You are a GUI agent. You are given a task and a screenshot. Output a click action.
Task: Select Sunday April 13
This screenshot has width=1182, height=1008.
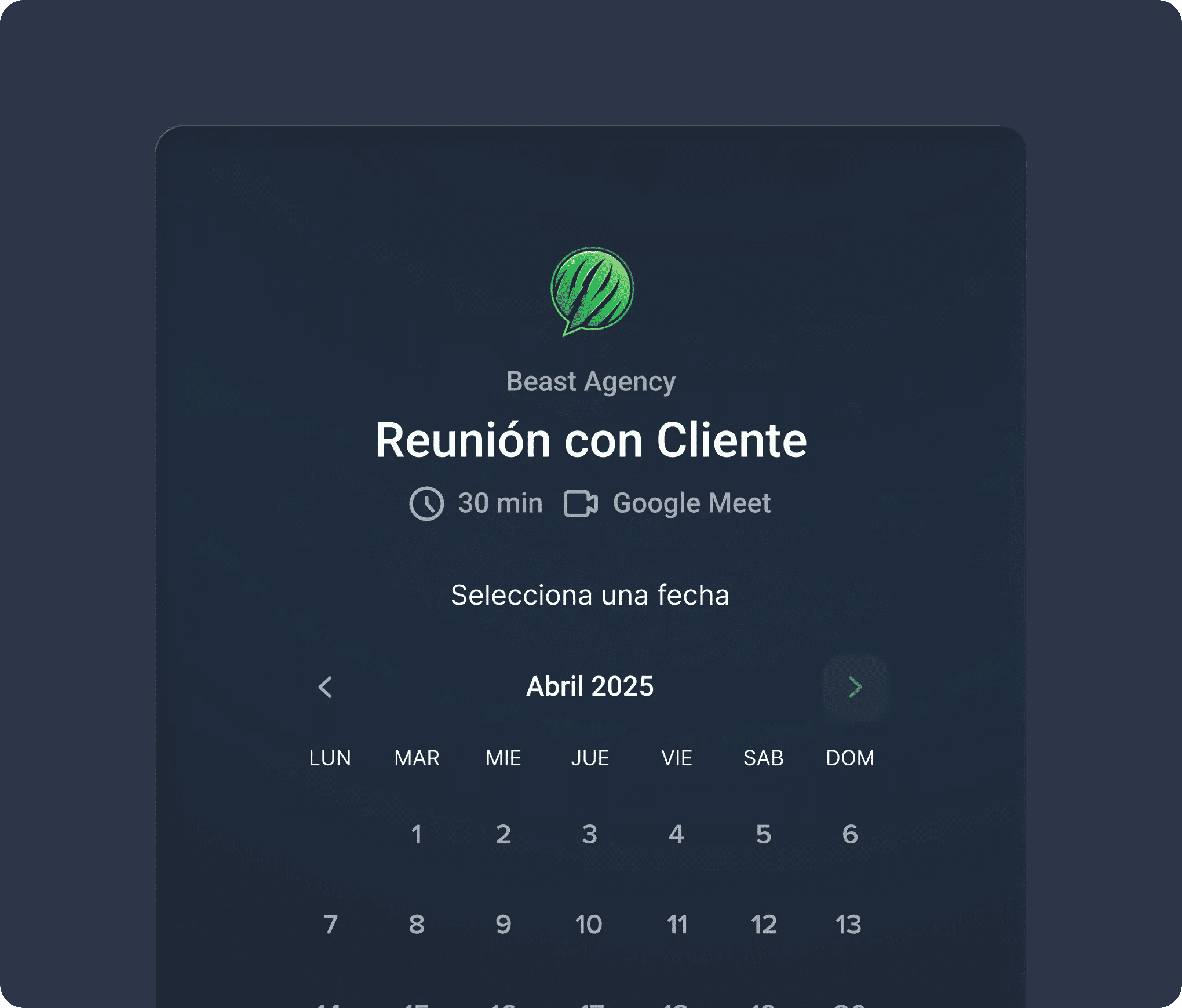(849, 924)
